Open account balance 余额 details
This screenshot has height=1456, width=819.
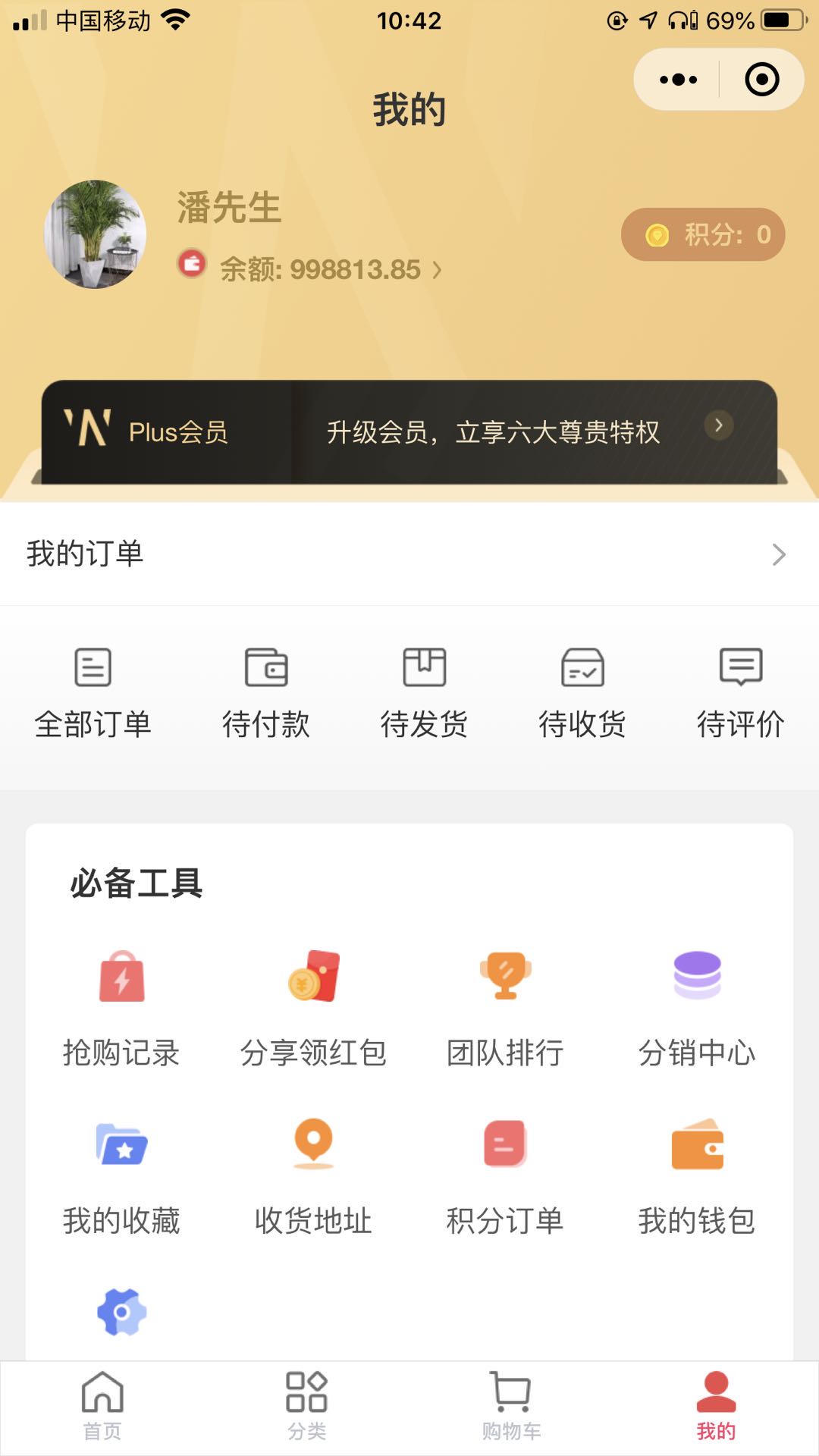(x=320, y=269)
